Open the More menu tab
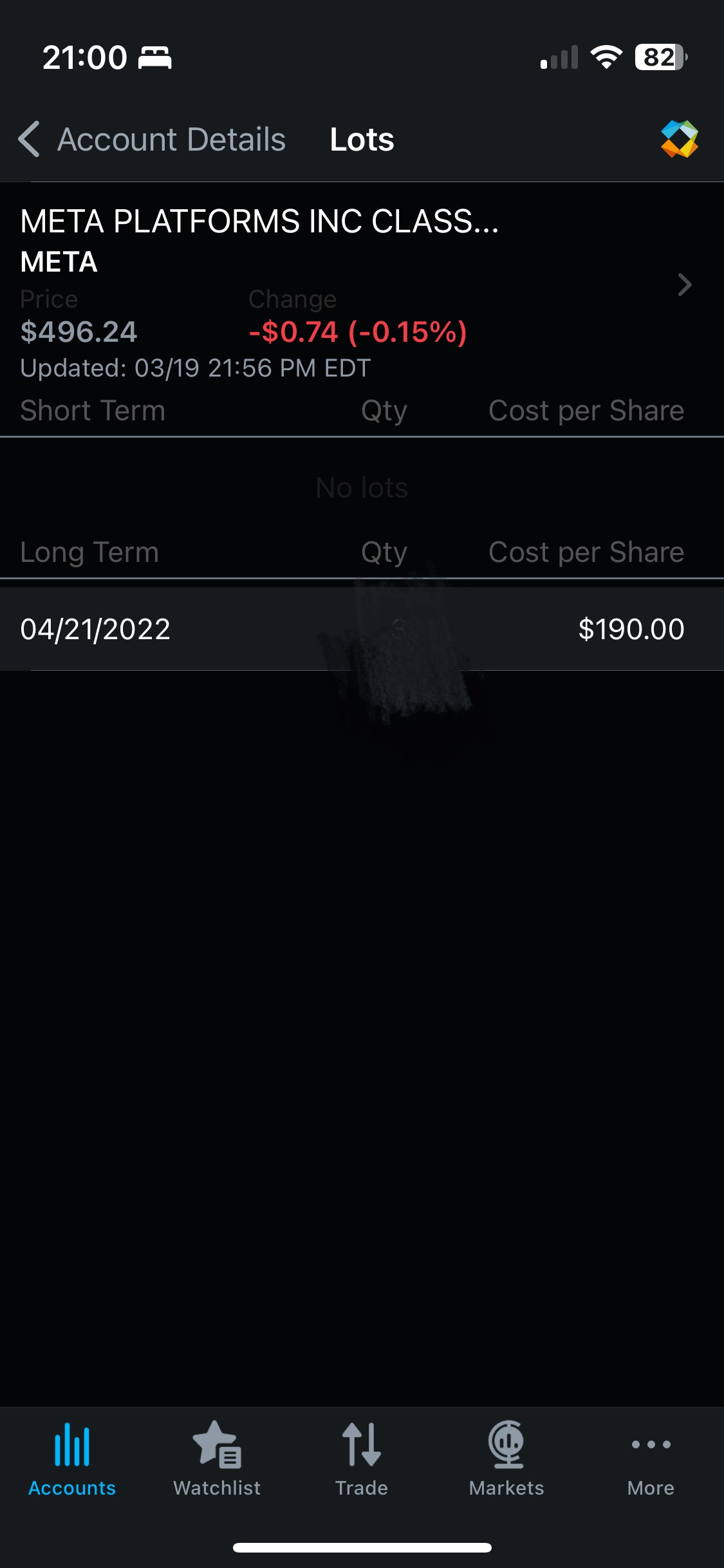The width and height of the screenshot is (724, 1568). pyautogui.click(x=651, y=1460)
